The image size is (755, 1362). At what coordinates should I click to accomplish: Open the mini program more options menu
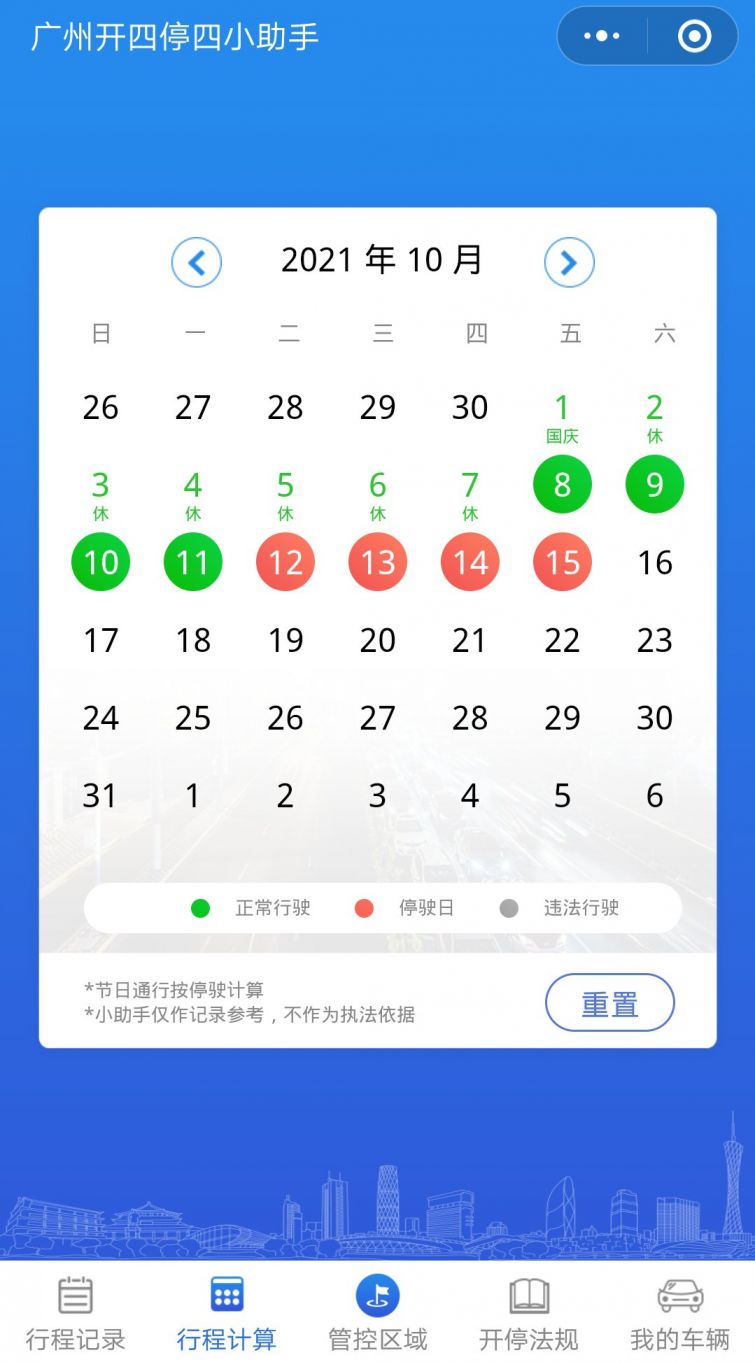[x=602, y=37]
